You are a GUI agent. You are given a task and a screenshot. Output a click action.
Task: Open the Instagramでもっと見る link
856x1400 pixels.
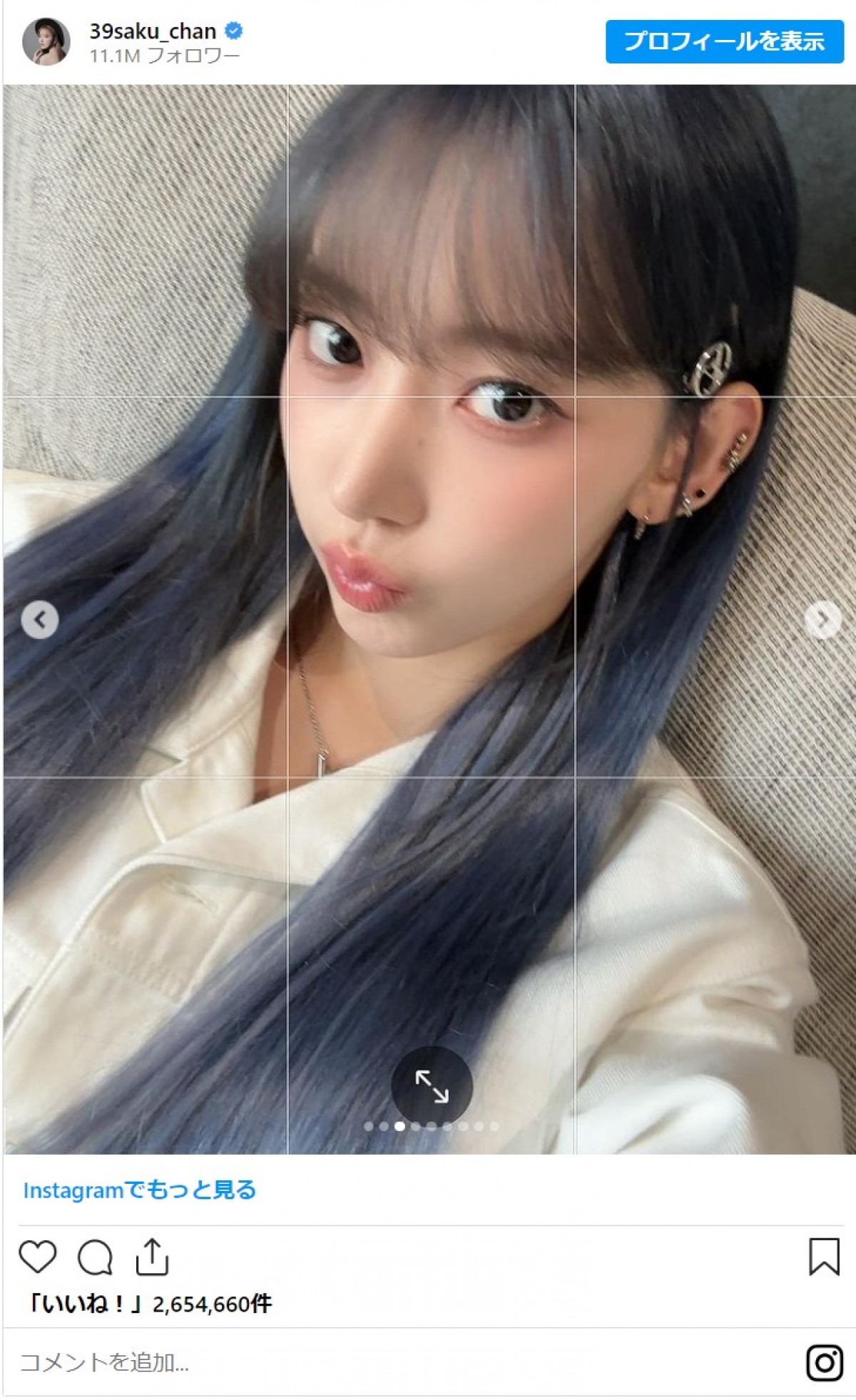pyautogui.click(x=139, y=1190)
